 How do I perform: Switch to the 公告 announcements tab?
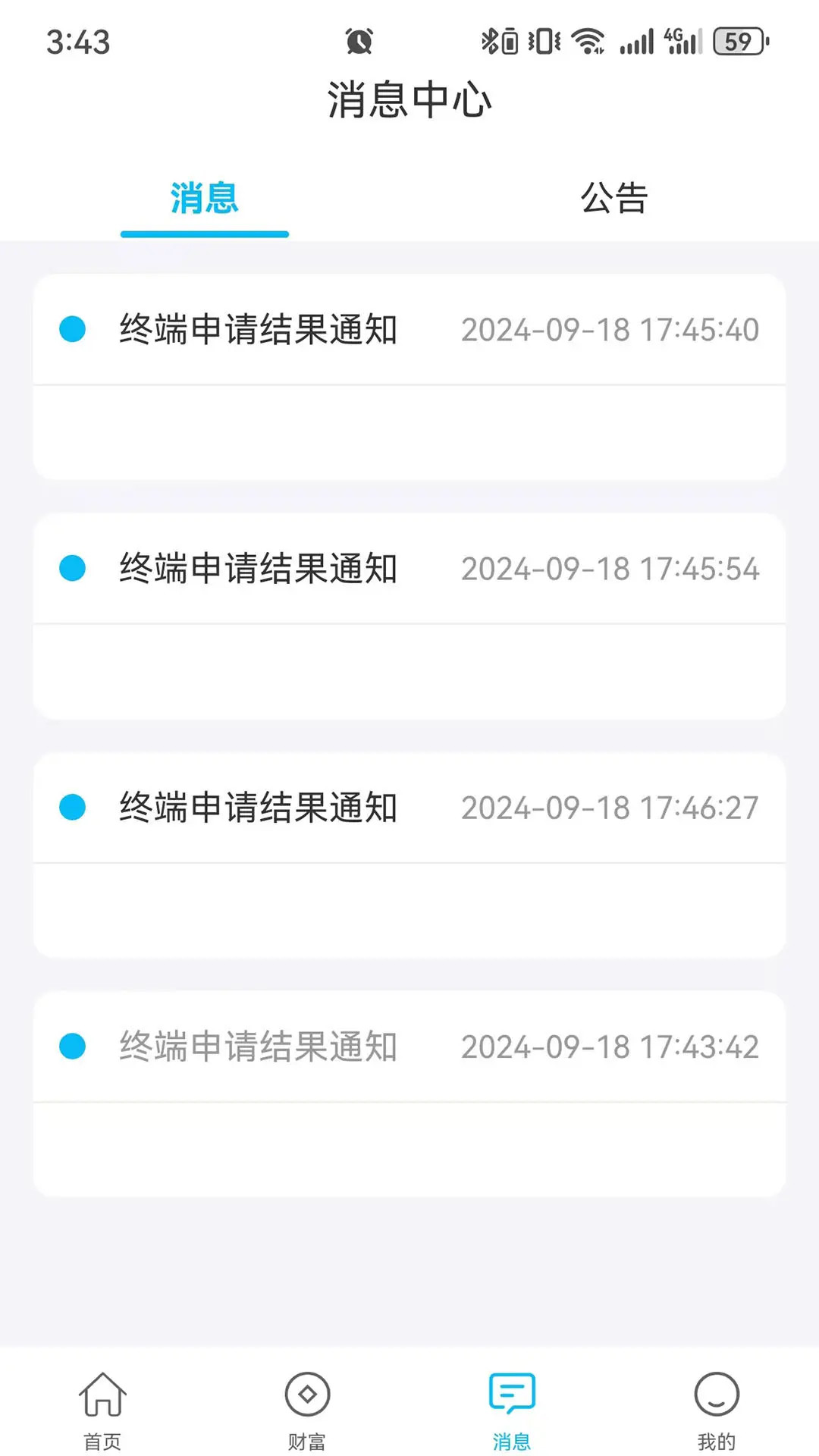614,199
